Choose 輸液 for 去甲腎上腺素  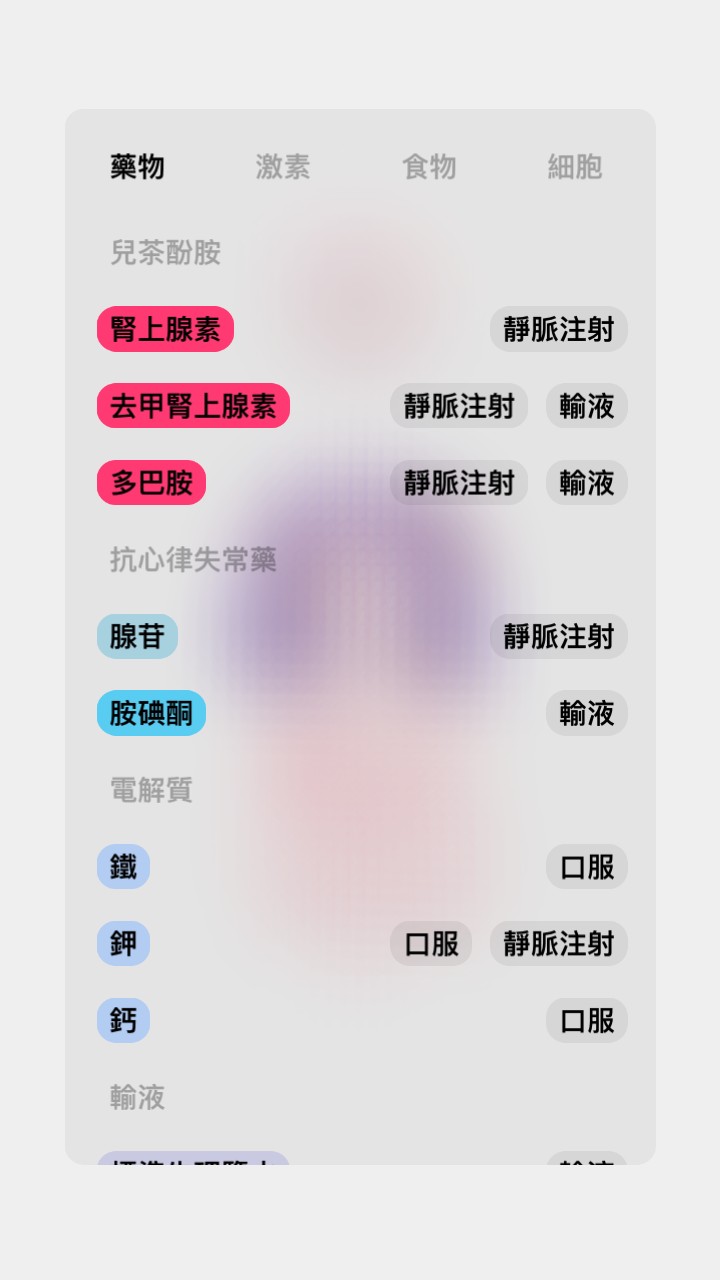pos(587,406)
